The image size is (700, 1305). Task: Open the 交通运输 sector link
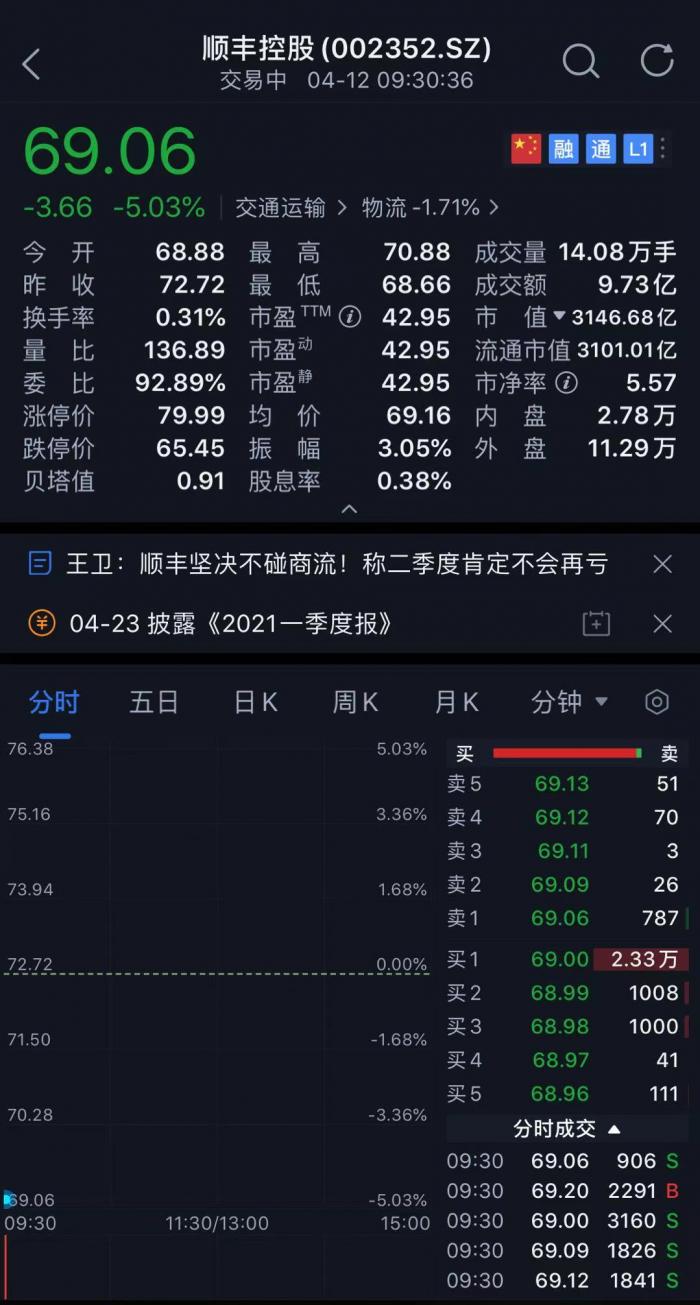pos(290,208)
